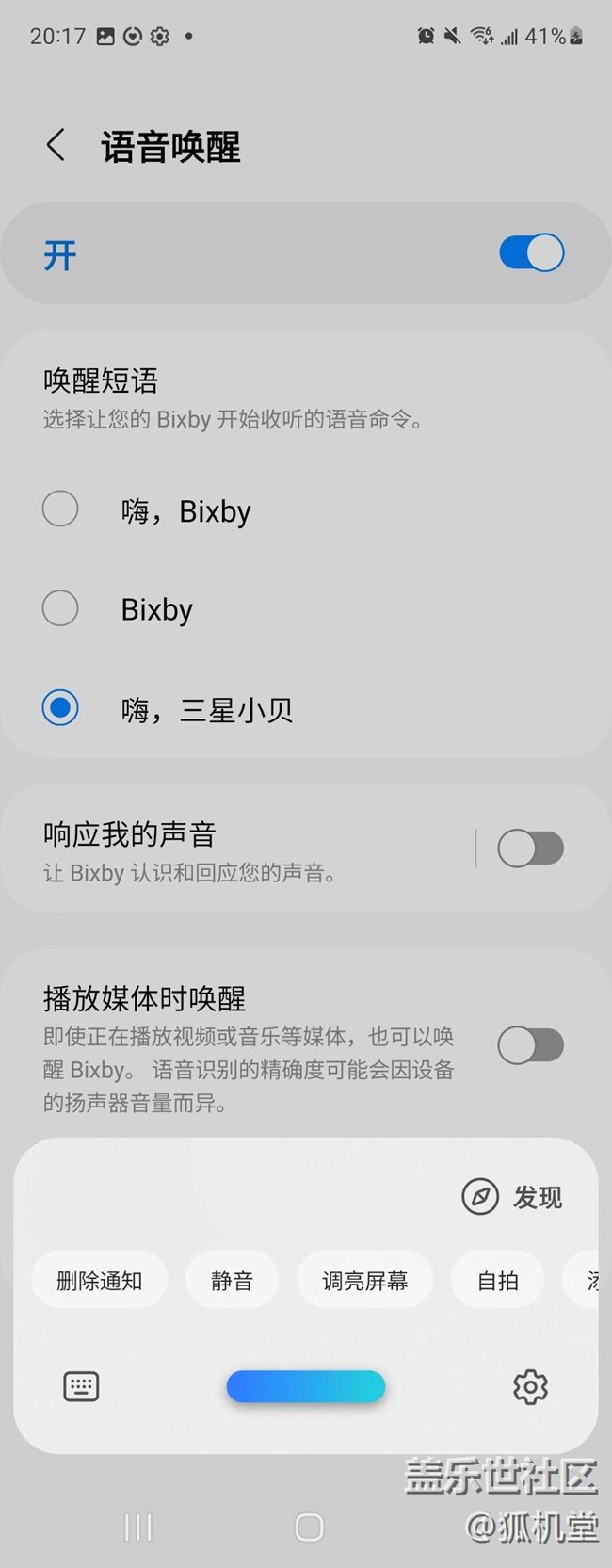
Task: Choose Bixby as the wake-up phrase
Action: (x=60, y=608)
